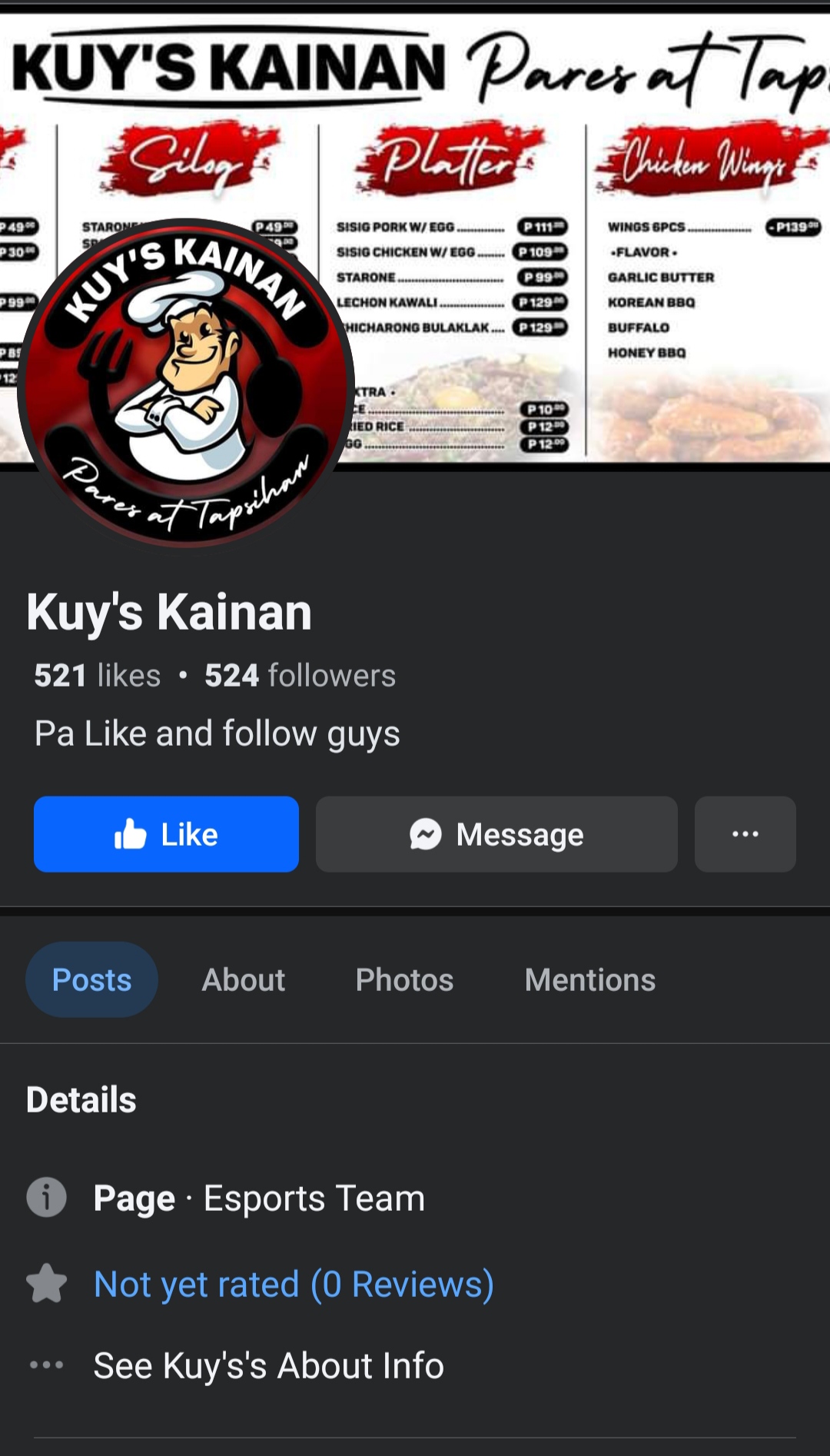This screenshot has height=1456, width=830.
Task: See Kuy's's About Info
Action: click(x=268, y=1366)
